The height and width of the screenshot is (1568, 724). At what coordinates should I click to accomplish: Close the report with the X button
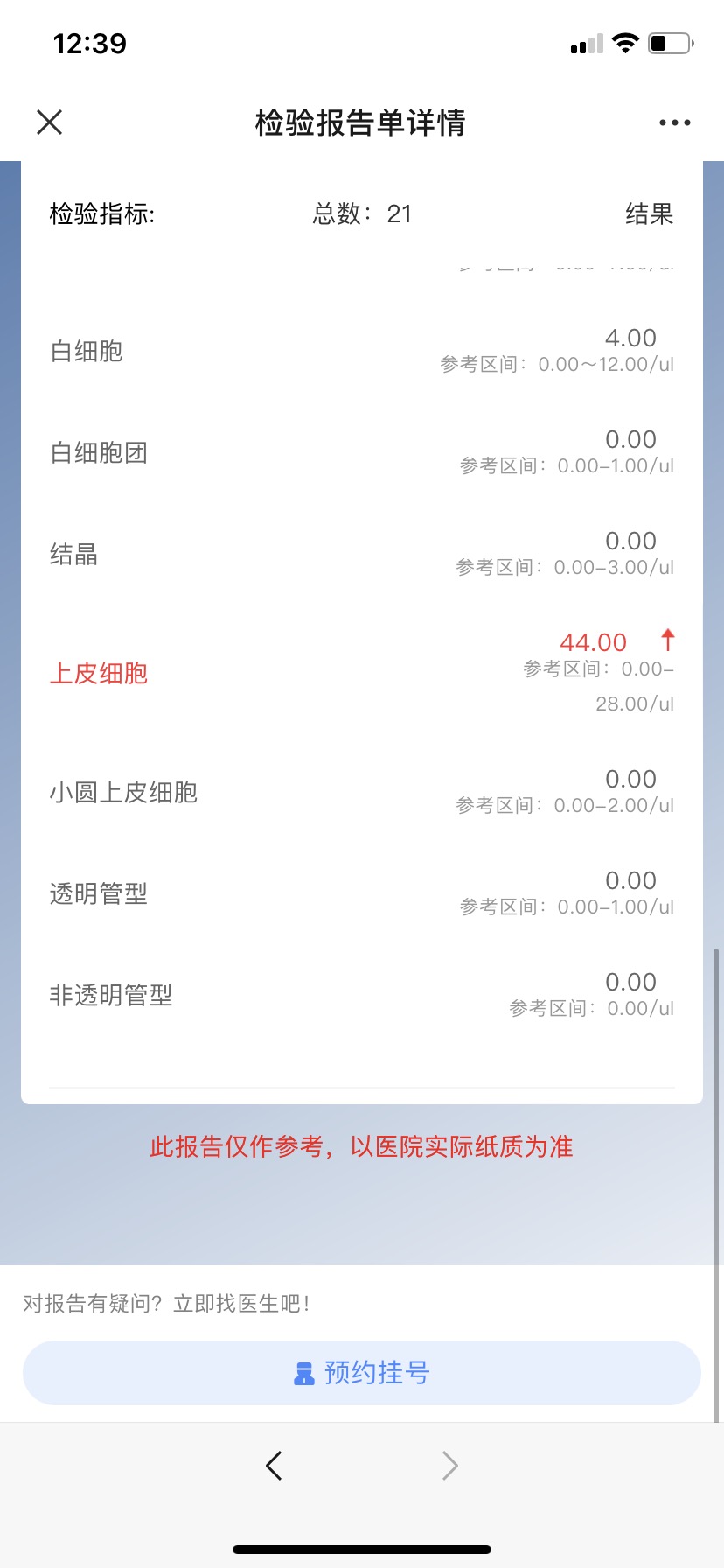click(49, 122)
